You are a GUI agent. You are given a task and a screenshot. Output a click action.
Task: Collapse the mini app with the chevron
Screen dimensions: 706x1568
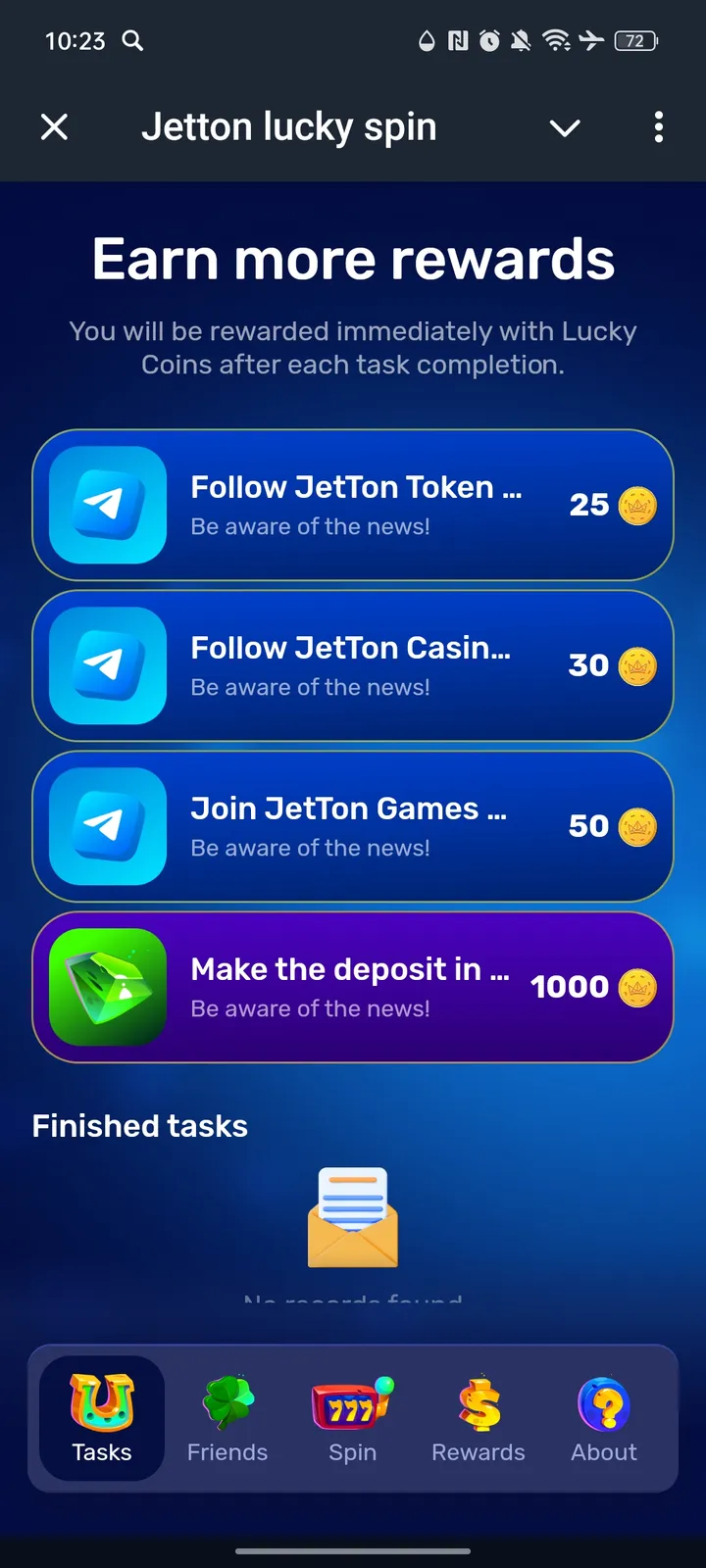565,127
